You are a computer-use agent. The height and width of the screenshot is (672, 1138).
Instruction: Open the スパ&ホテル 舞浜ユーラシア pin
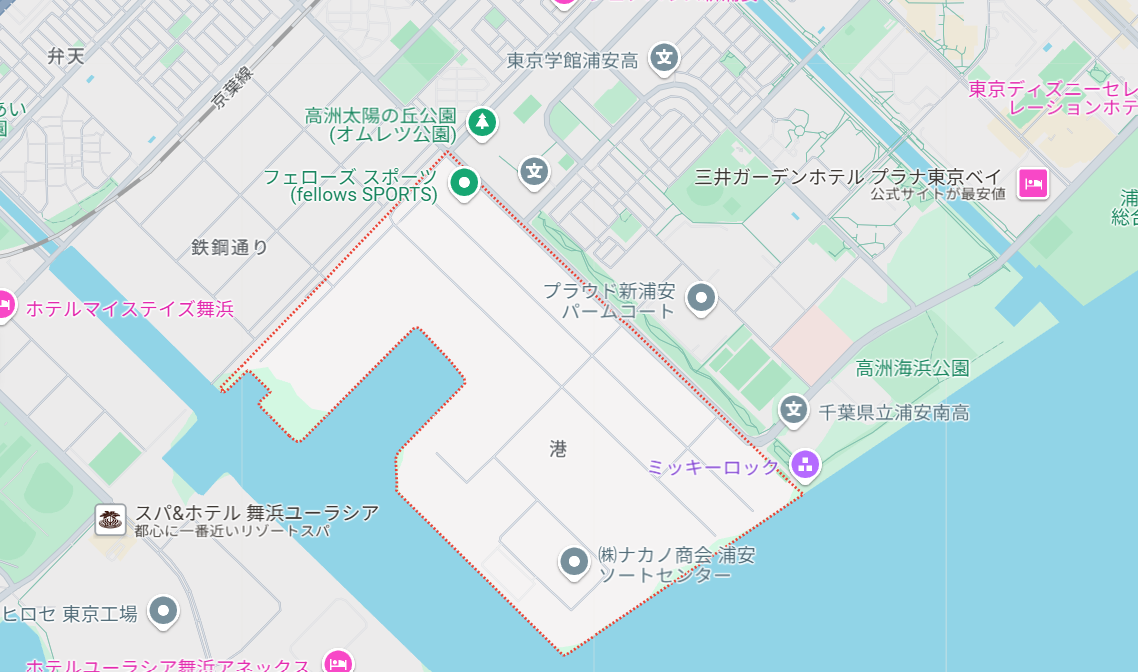[110, 519]
